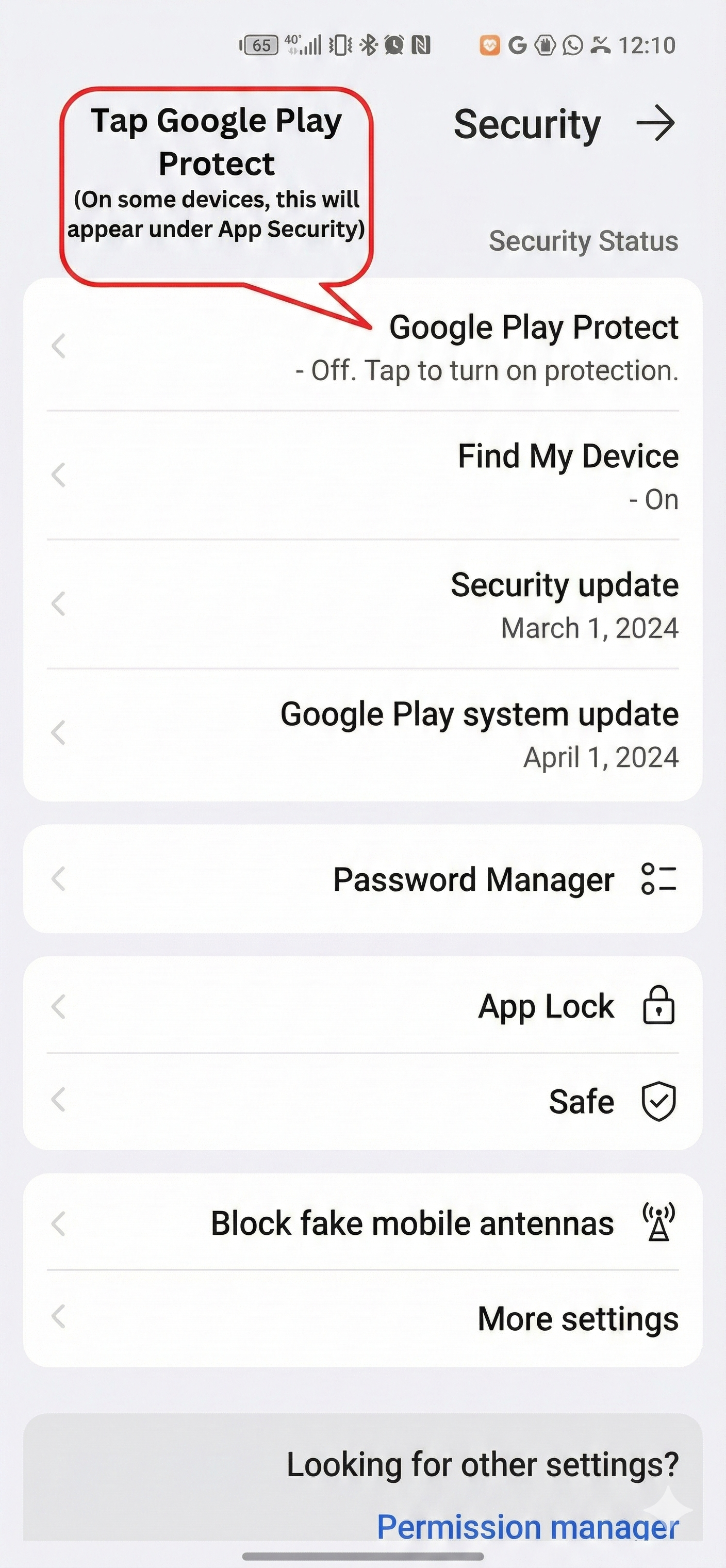The width and height of the screenshot is (726, 1568).
Task: Open App Lock settings
Action: tap(545, 1006)
